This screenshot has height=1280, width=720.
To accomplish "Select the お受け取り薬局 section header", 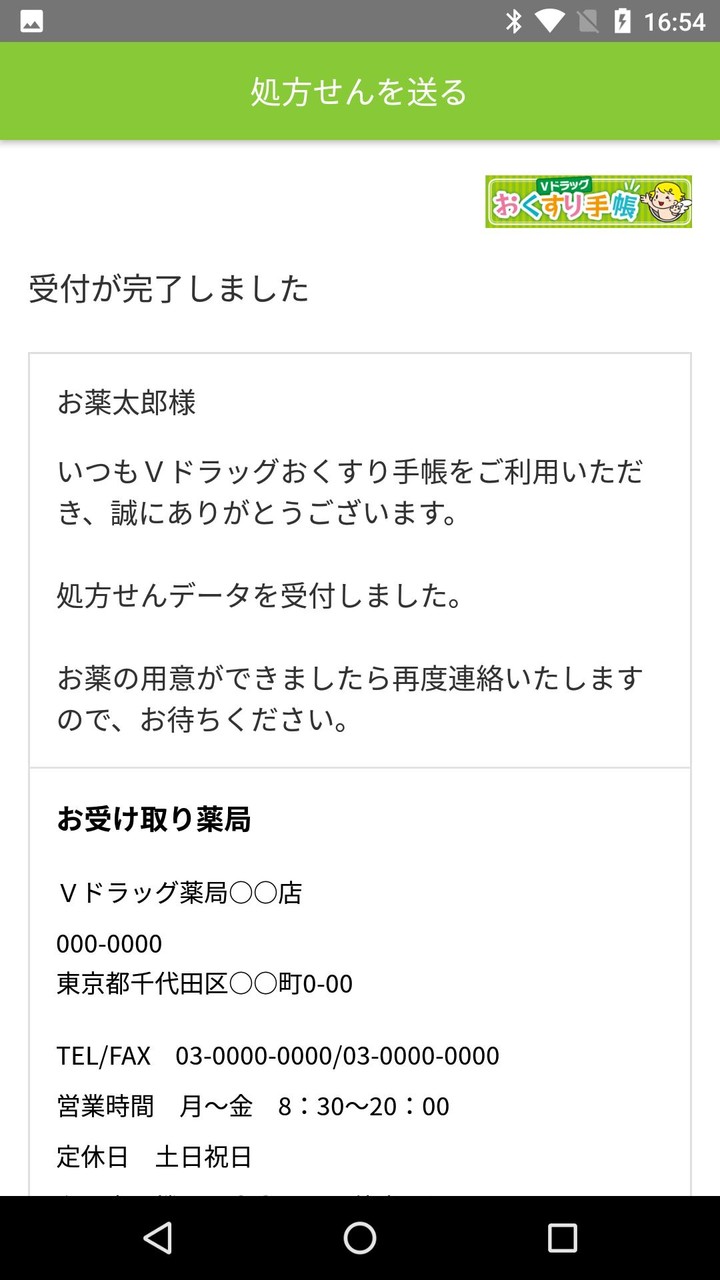I will pos(154,820).
